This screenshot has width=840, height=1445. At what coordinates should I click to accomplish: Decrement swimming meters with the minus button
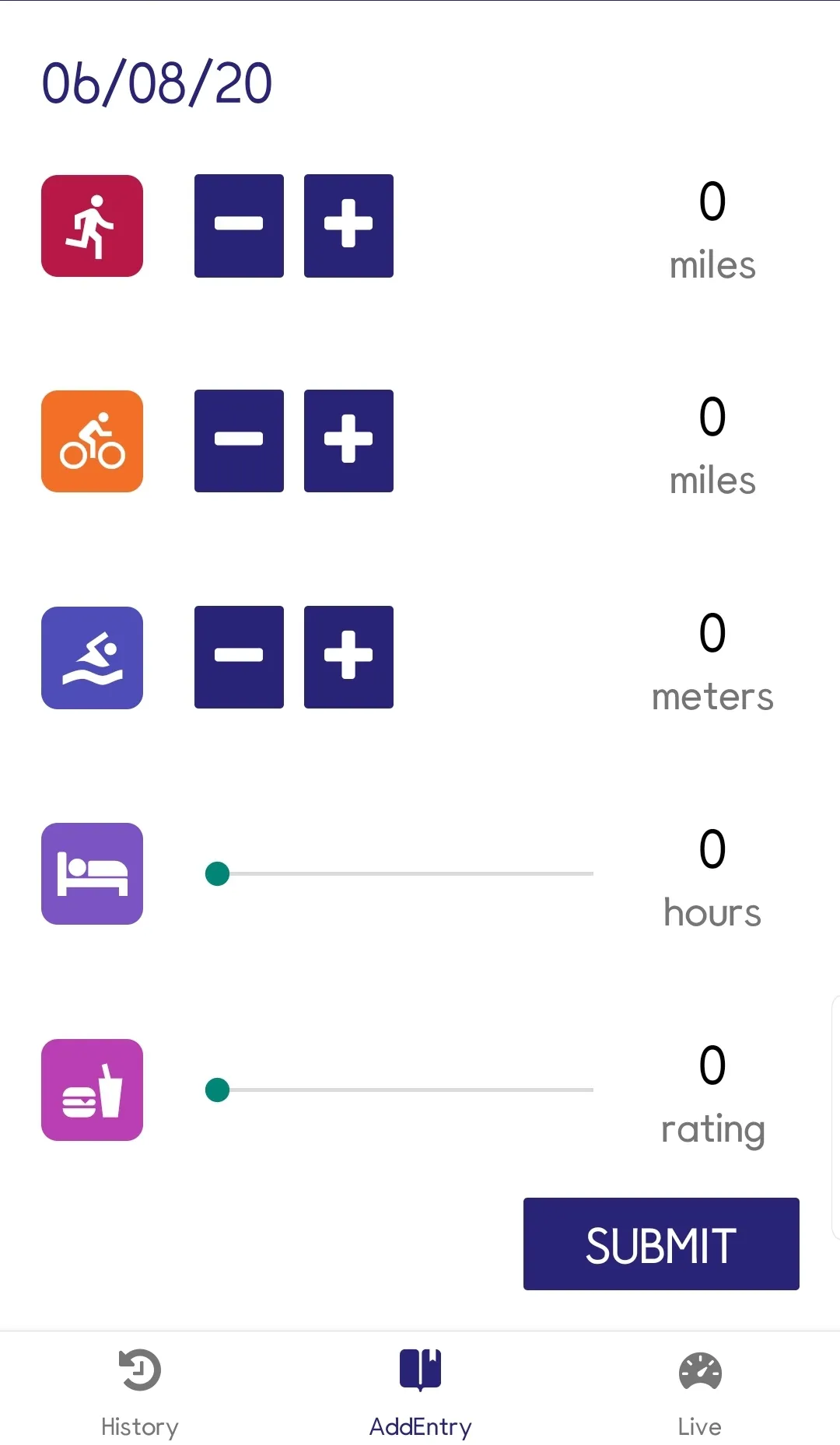239,657
